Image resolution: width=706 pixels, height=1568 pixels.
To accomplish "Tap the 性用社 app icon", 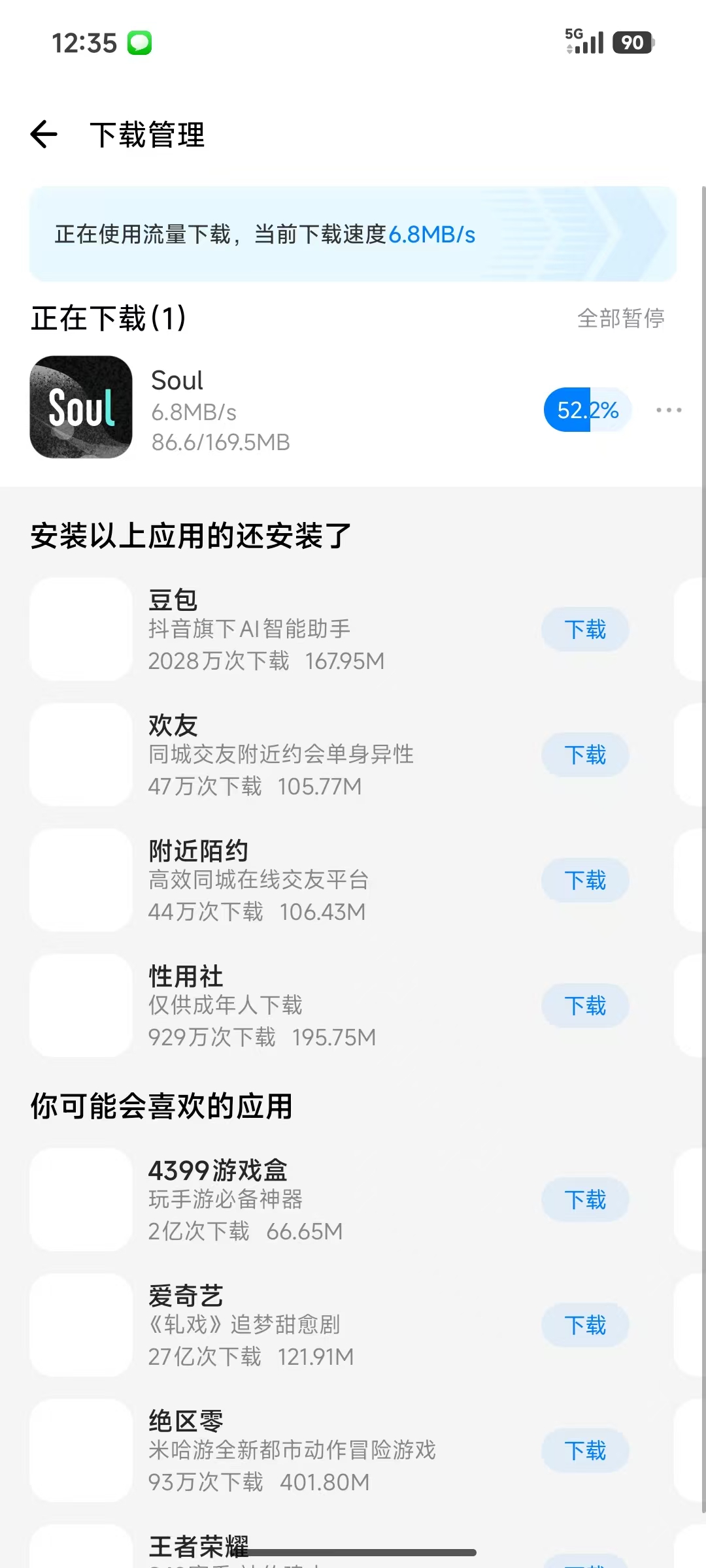I will [x=80, y=1006].
